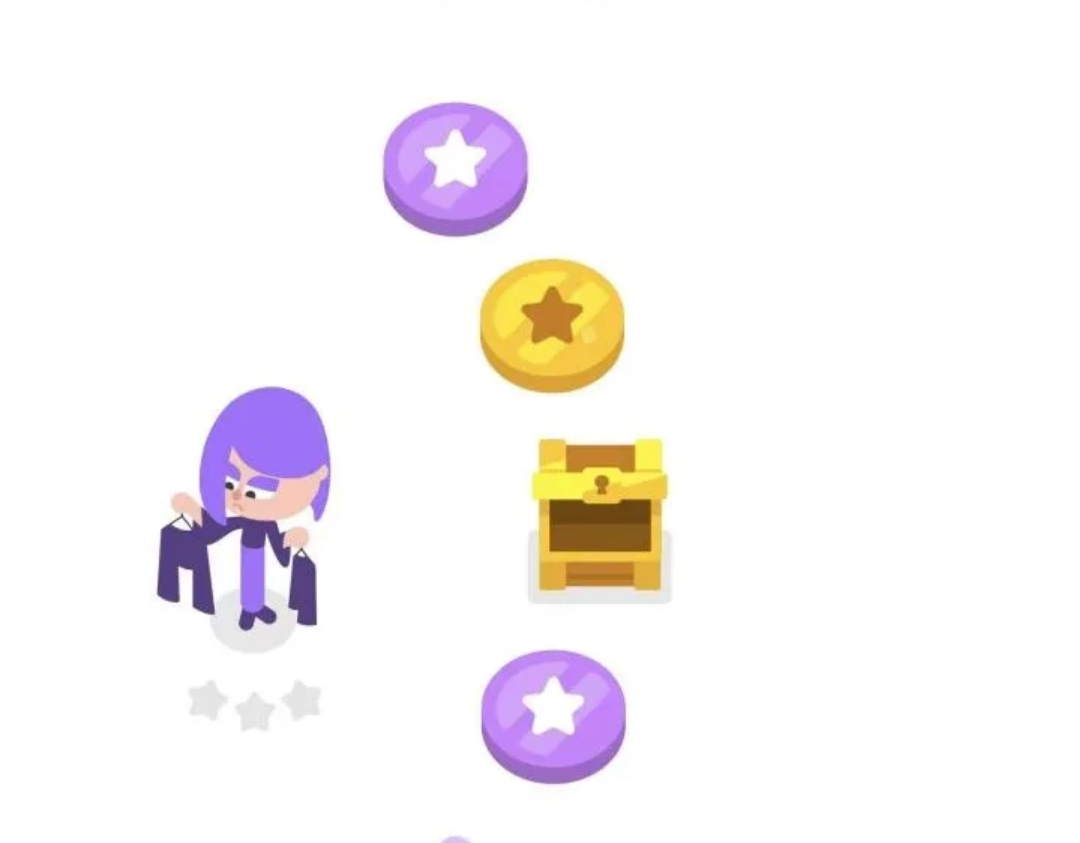1080x843 pixels.
Task: Start the gold star lesson
Action: (x=552, y=320)
